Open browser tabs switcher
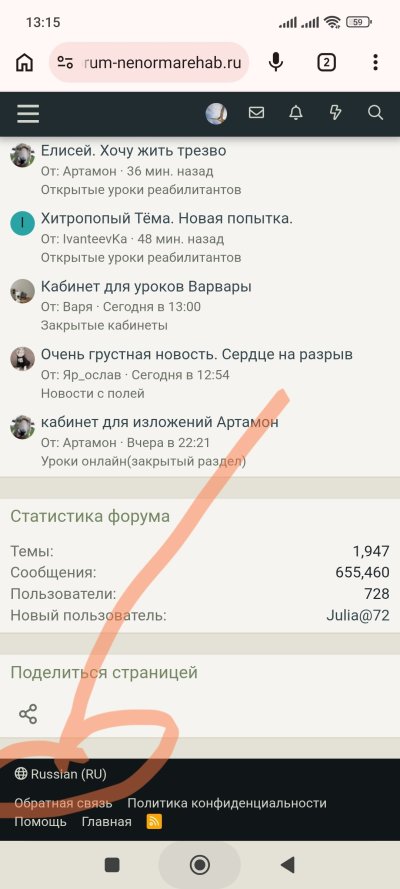Screen dimensions: 400x889 click(326, 62)
